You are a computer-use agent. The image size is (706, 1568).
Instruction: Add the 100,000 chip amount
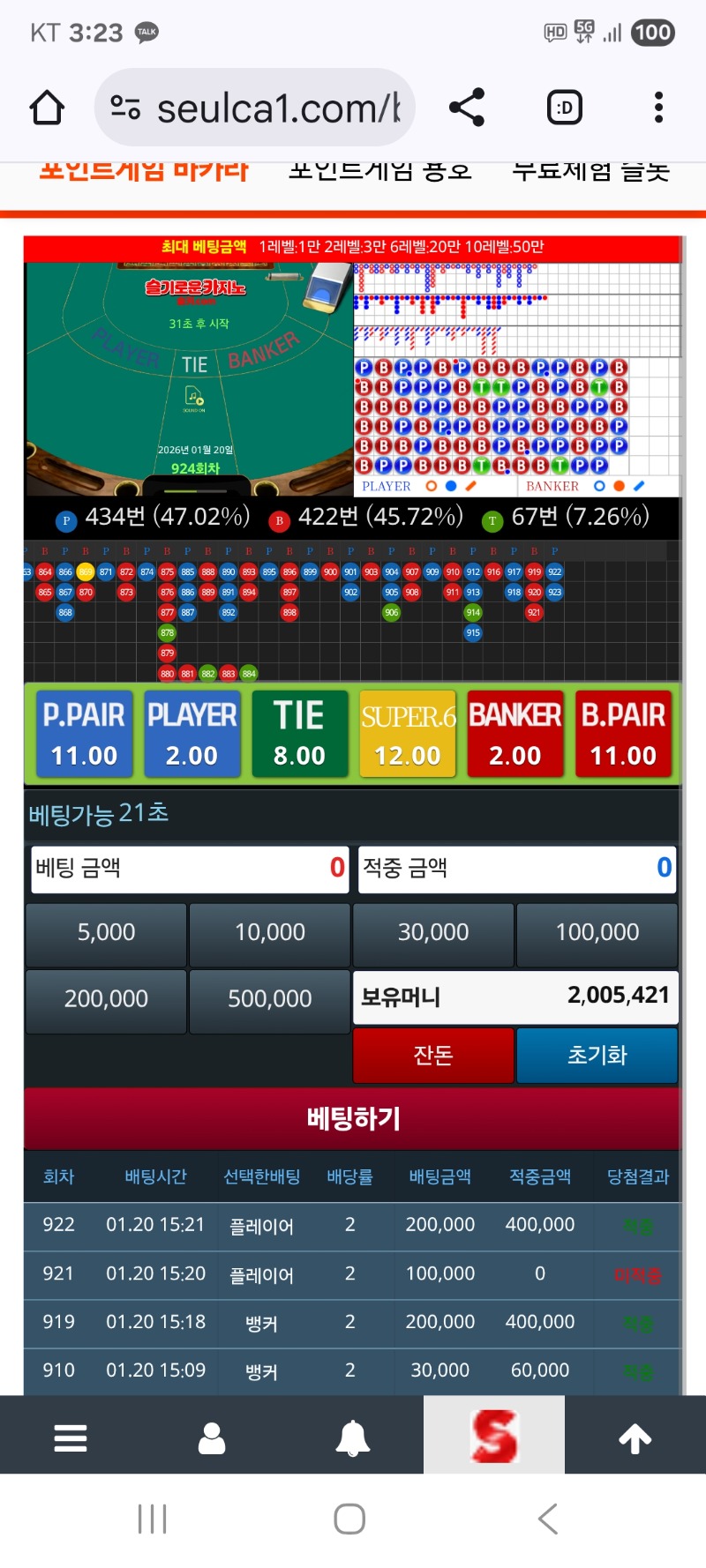pyautogui.click(x=597, y=933)
